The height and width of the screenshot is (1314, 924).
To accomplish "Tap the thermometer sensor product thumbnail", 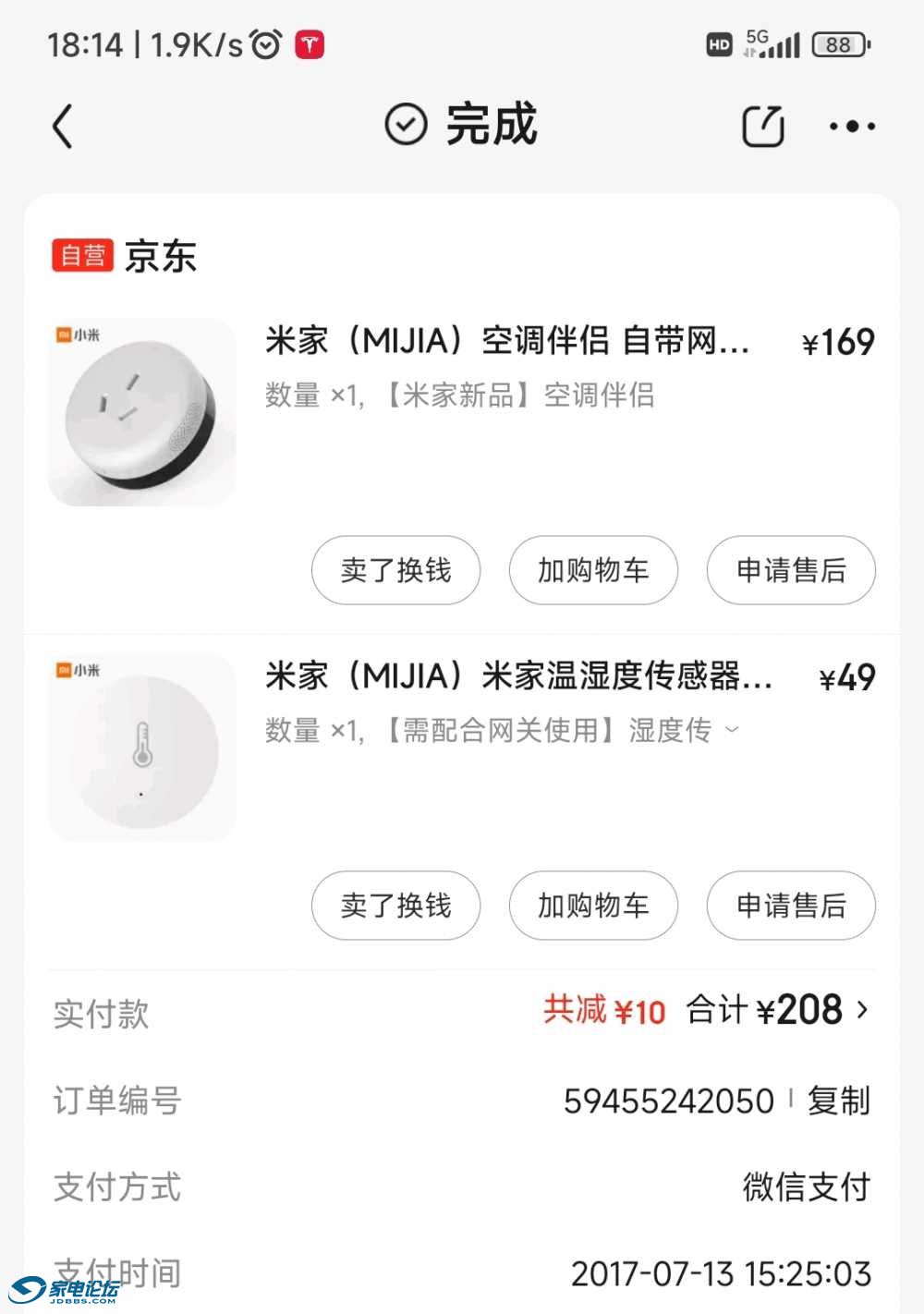I will click(x=140, y=748).
